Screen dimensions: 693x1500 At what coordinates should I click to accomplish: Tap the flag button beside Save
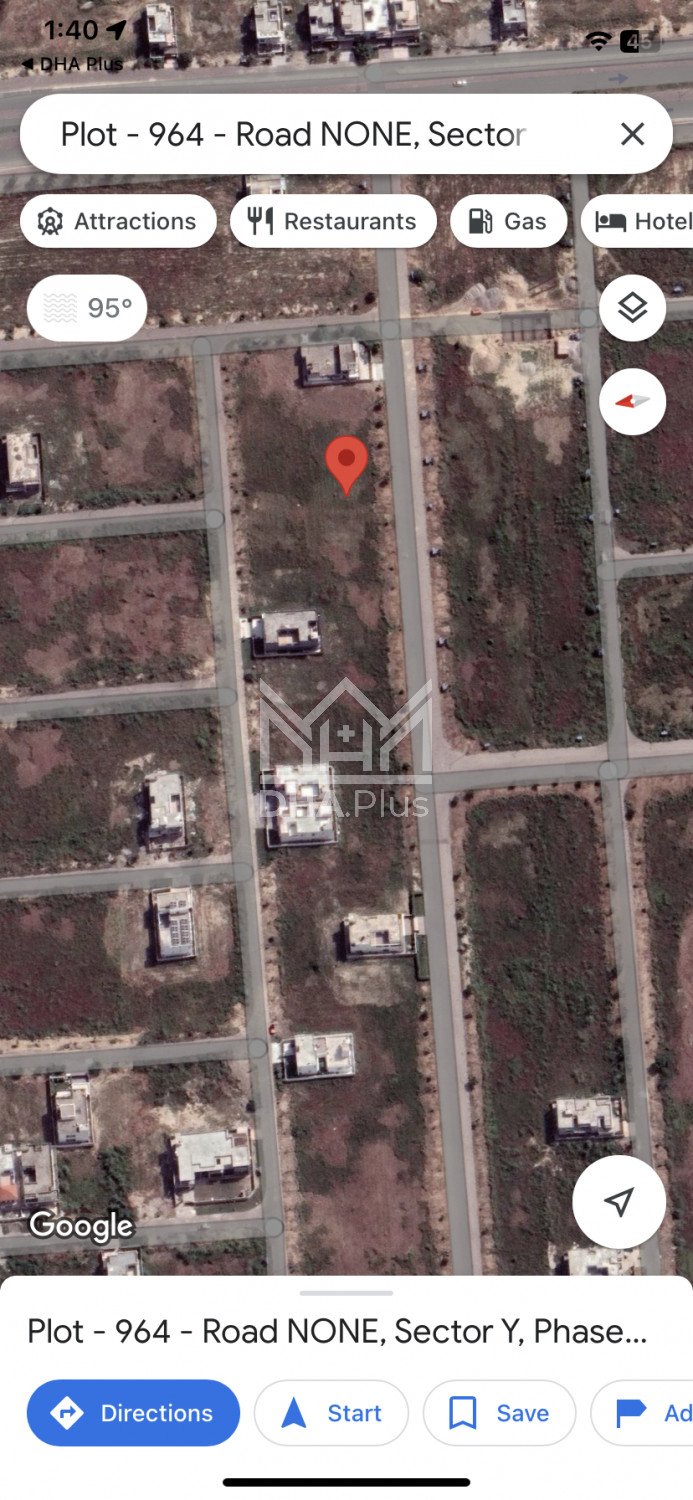click(645, 1413)
